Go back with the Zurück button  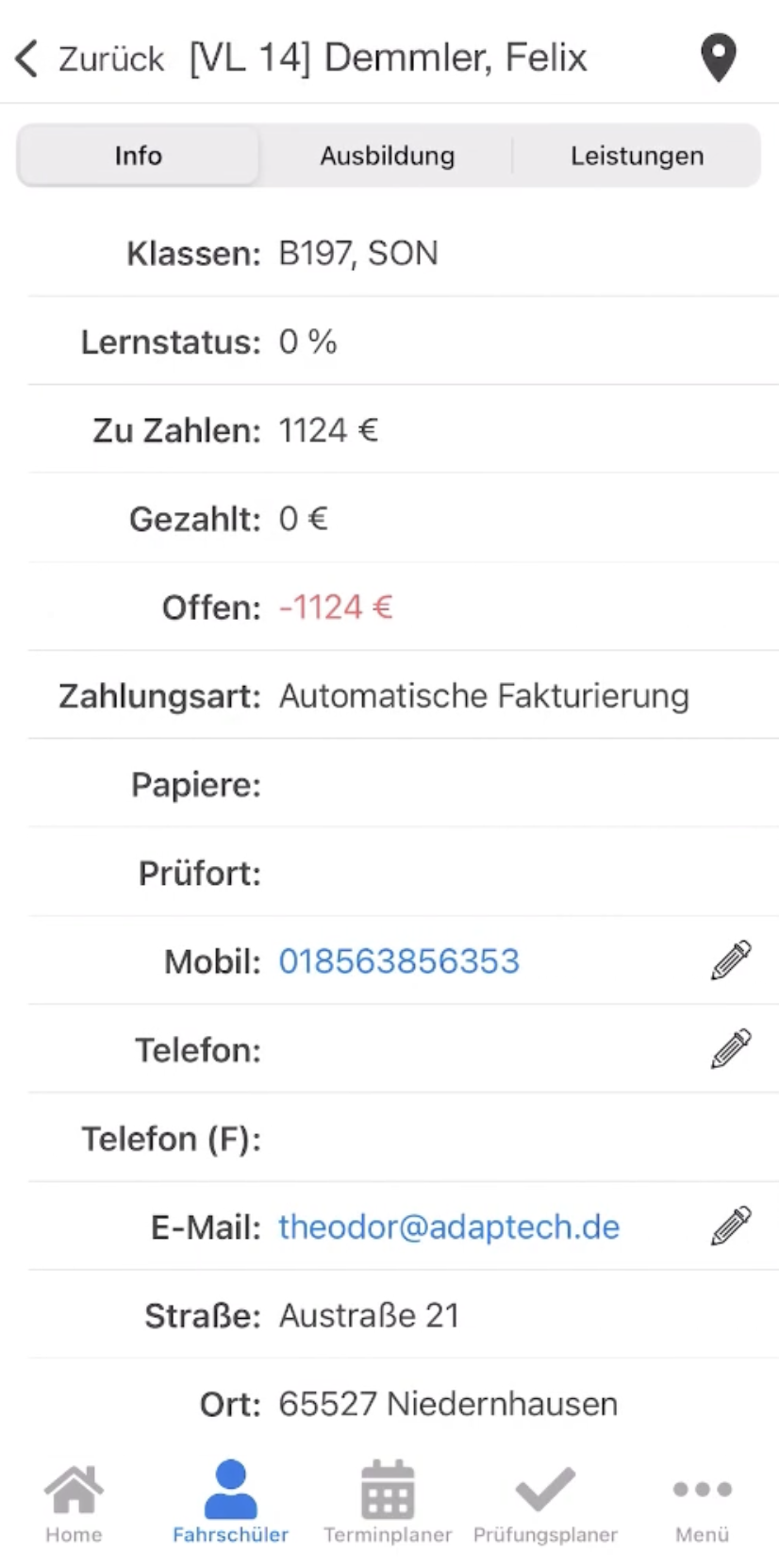(x=90, y=58)
